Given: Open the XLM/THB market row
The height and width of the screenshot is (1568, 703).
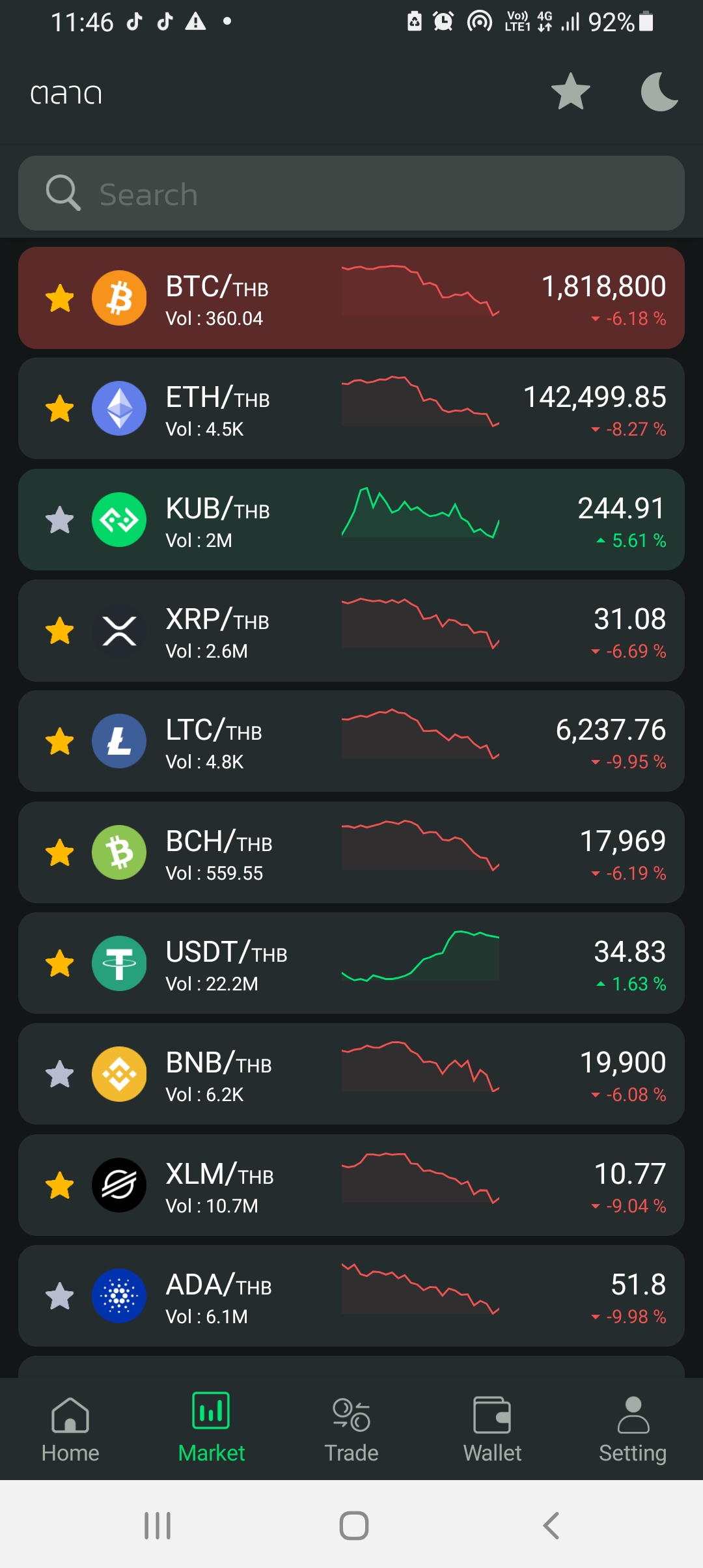Looking at the screenshot, I should click(x=351, y=1186).
